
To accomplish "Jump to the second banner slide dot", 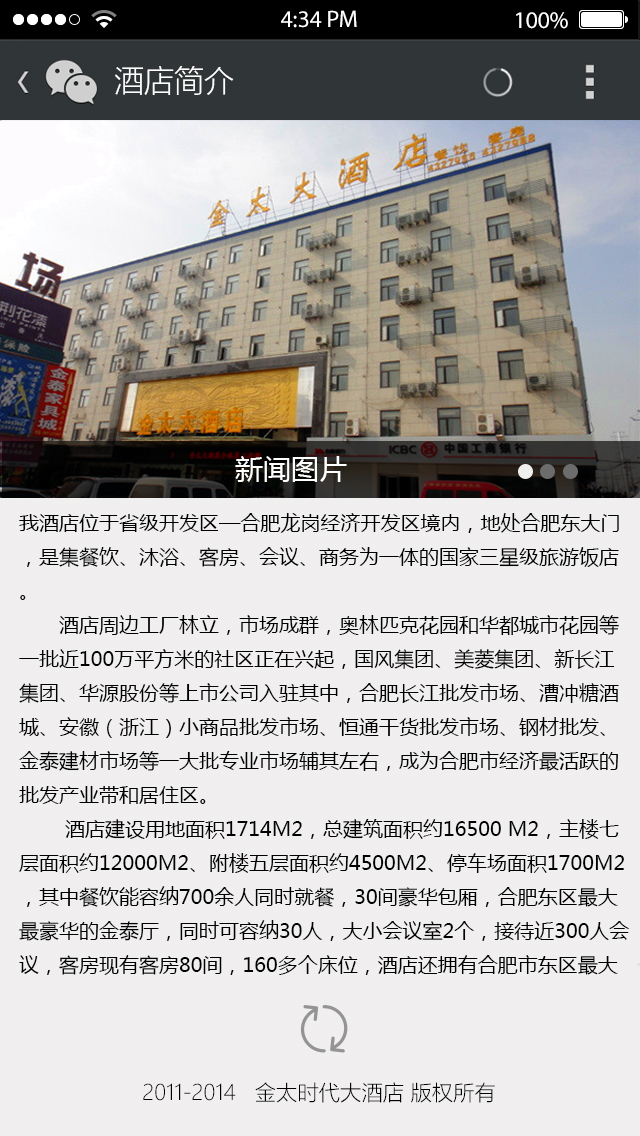I will (x=547, y=471).
